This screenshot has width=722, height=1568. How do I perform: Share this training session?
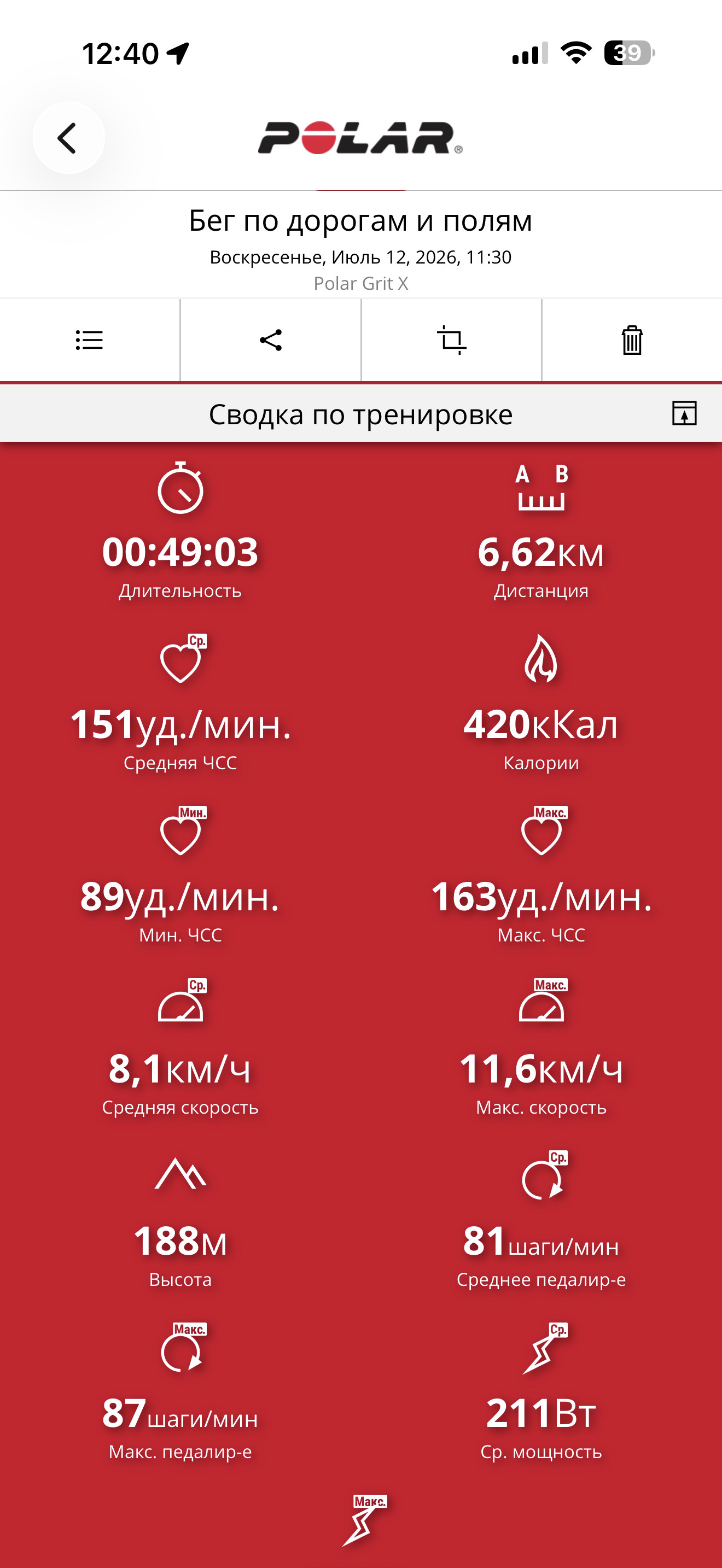pos(271,340)
